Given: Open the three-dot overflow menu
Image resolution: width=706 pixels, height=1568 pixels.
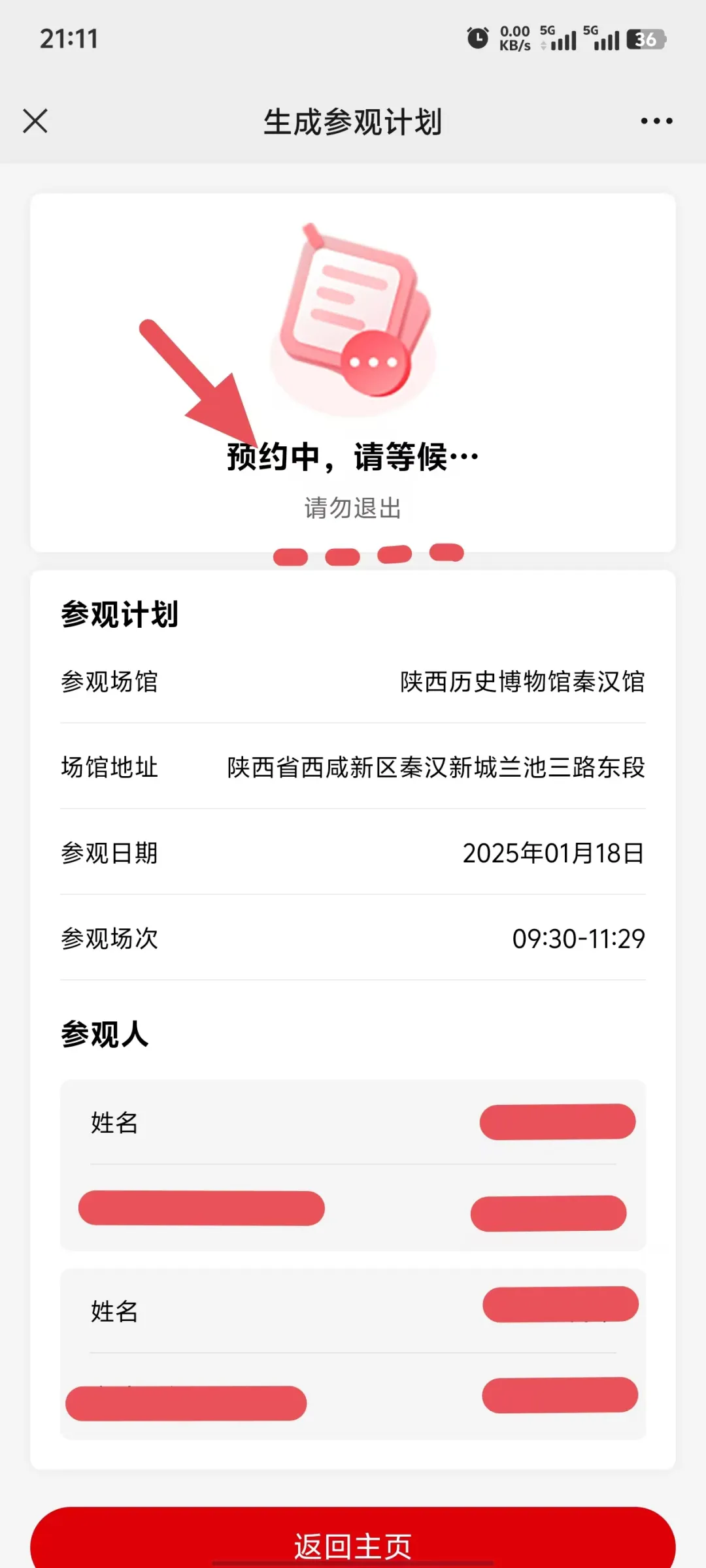Looking at the screenshot, I should click(x=656, y=121).
